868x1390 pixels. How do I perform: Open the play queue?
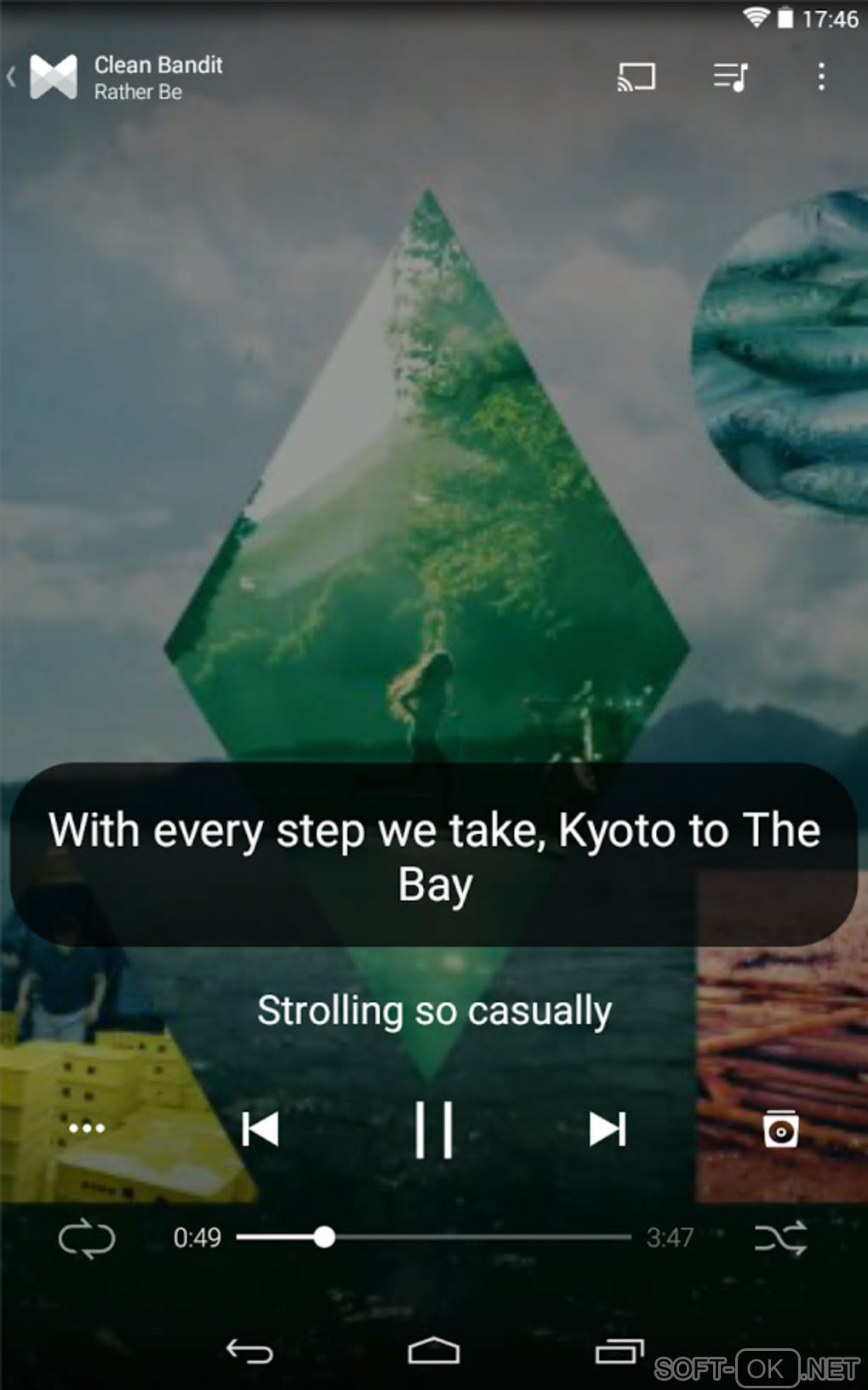[x=730, y=77]
